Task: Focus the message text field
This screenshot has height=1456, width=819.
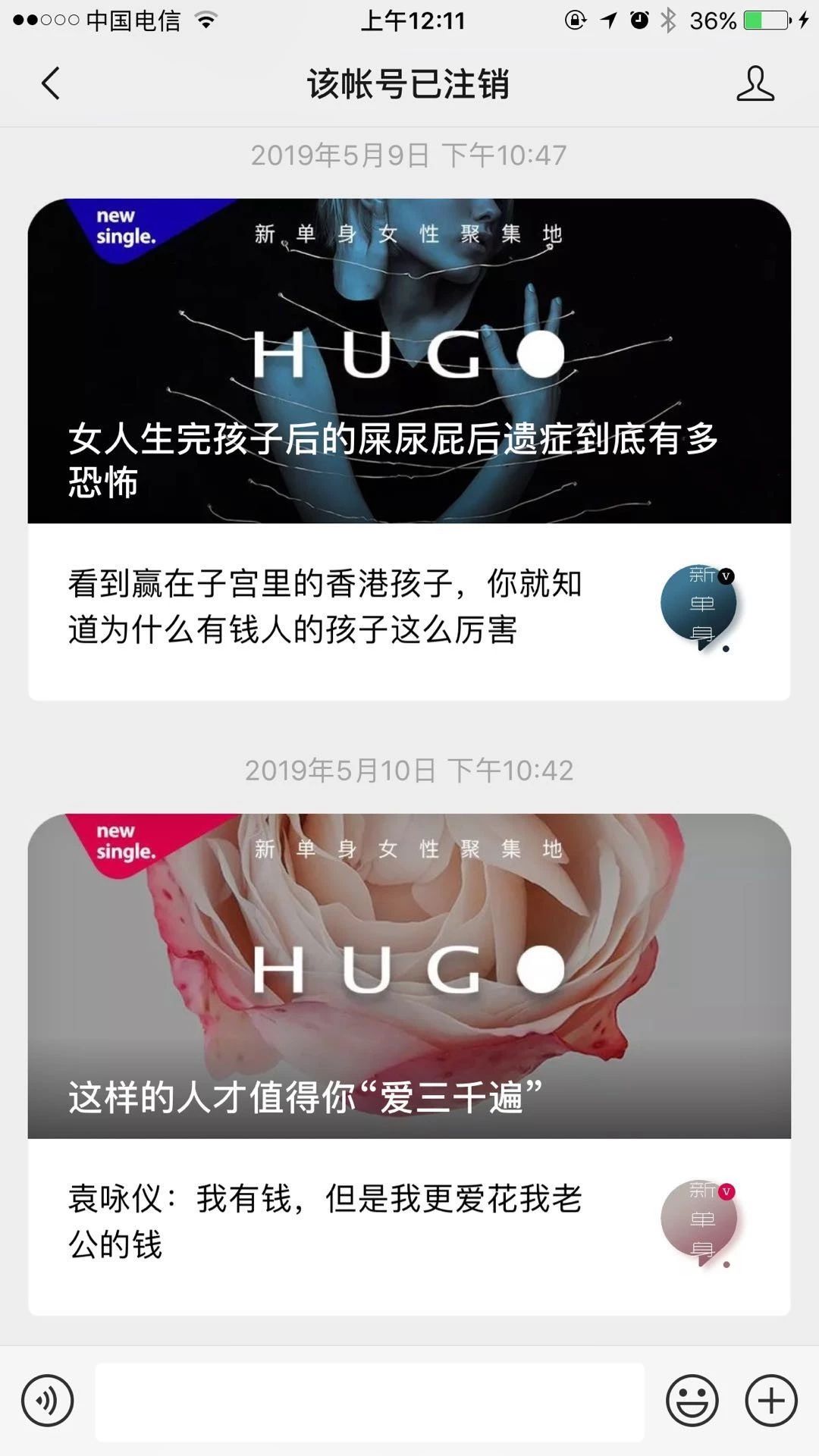Action: coord(369,1401)
